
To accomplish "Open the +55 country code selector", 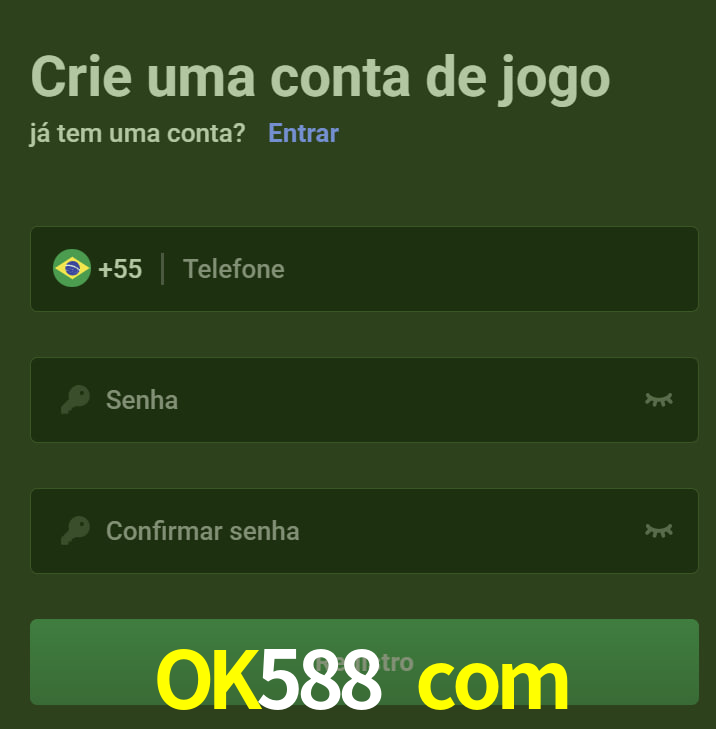I will point(98,269).
